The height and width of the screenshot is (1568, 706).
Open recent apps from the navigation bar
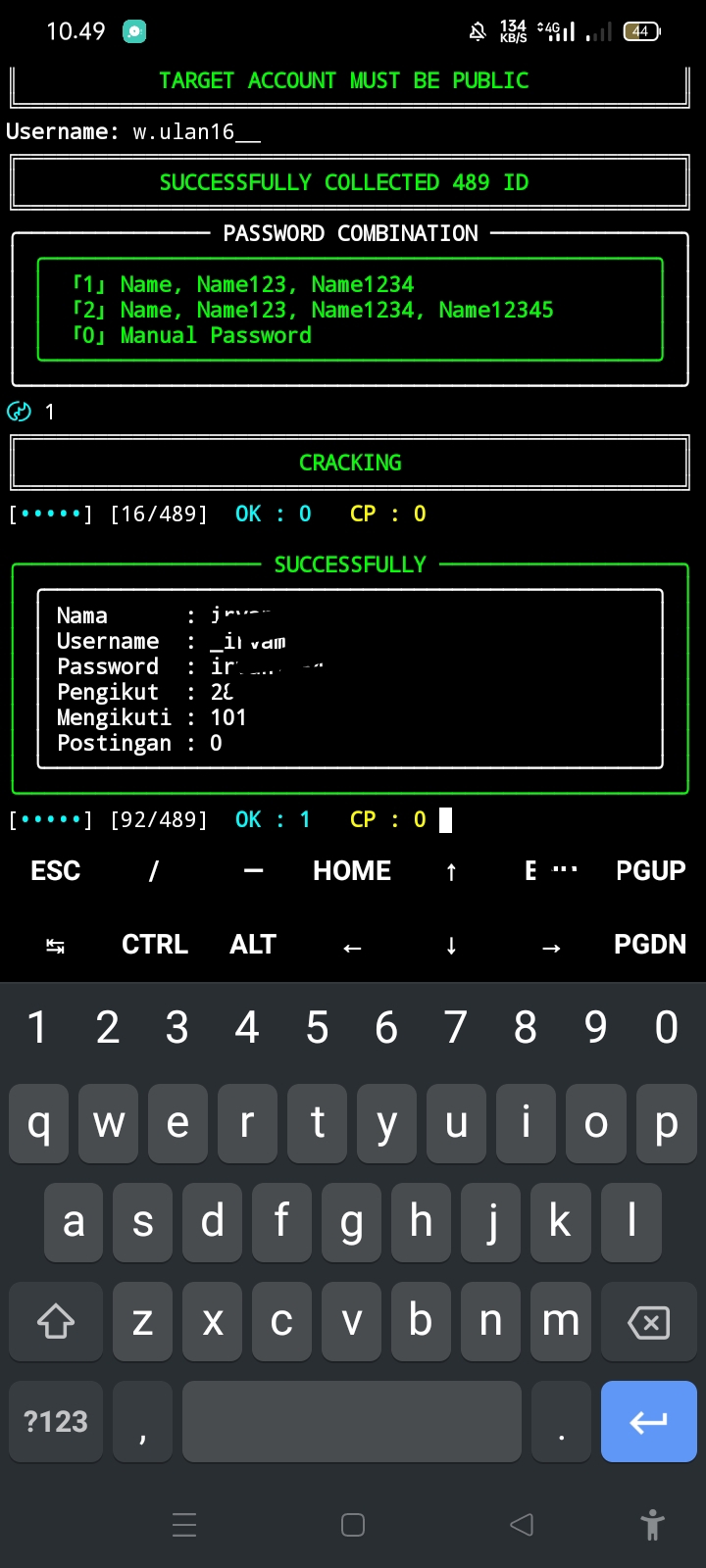pos(184,1525)
